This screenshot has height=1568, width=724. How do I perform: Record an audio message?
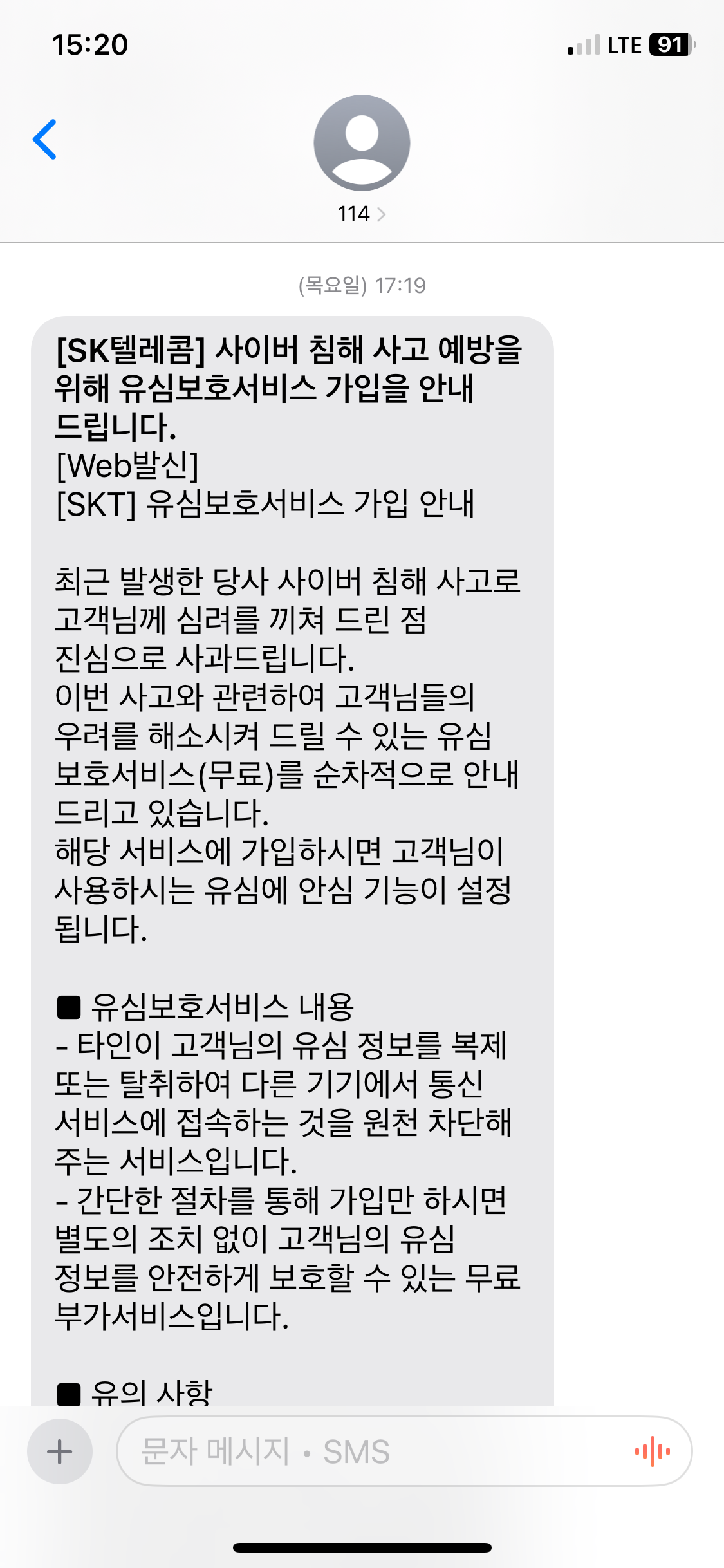[653, 1451]
